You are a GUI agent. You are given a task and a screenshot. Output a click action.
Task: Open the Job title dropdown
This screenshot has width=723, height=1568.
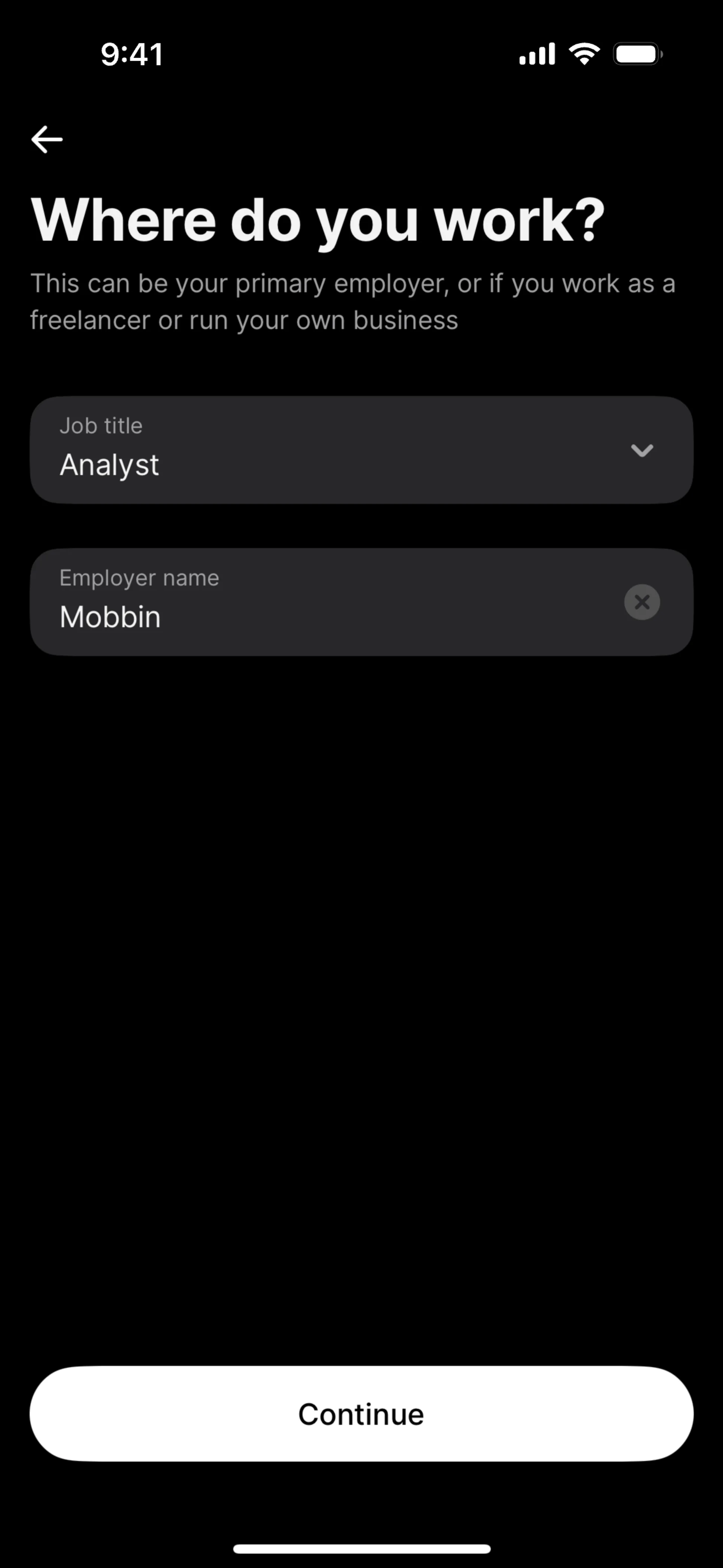pos(361,450)
